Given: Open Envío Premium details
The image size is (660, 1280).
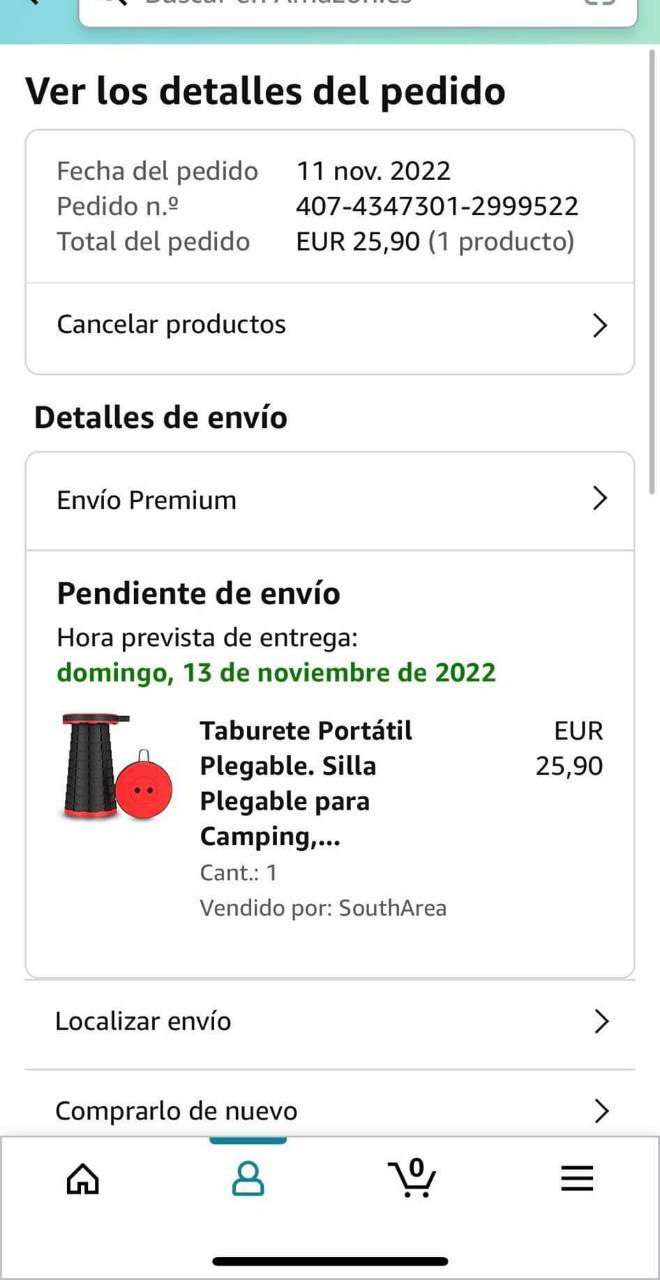Looking at the screenshot, I should point(330,500).
